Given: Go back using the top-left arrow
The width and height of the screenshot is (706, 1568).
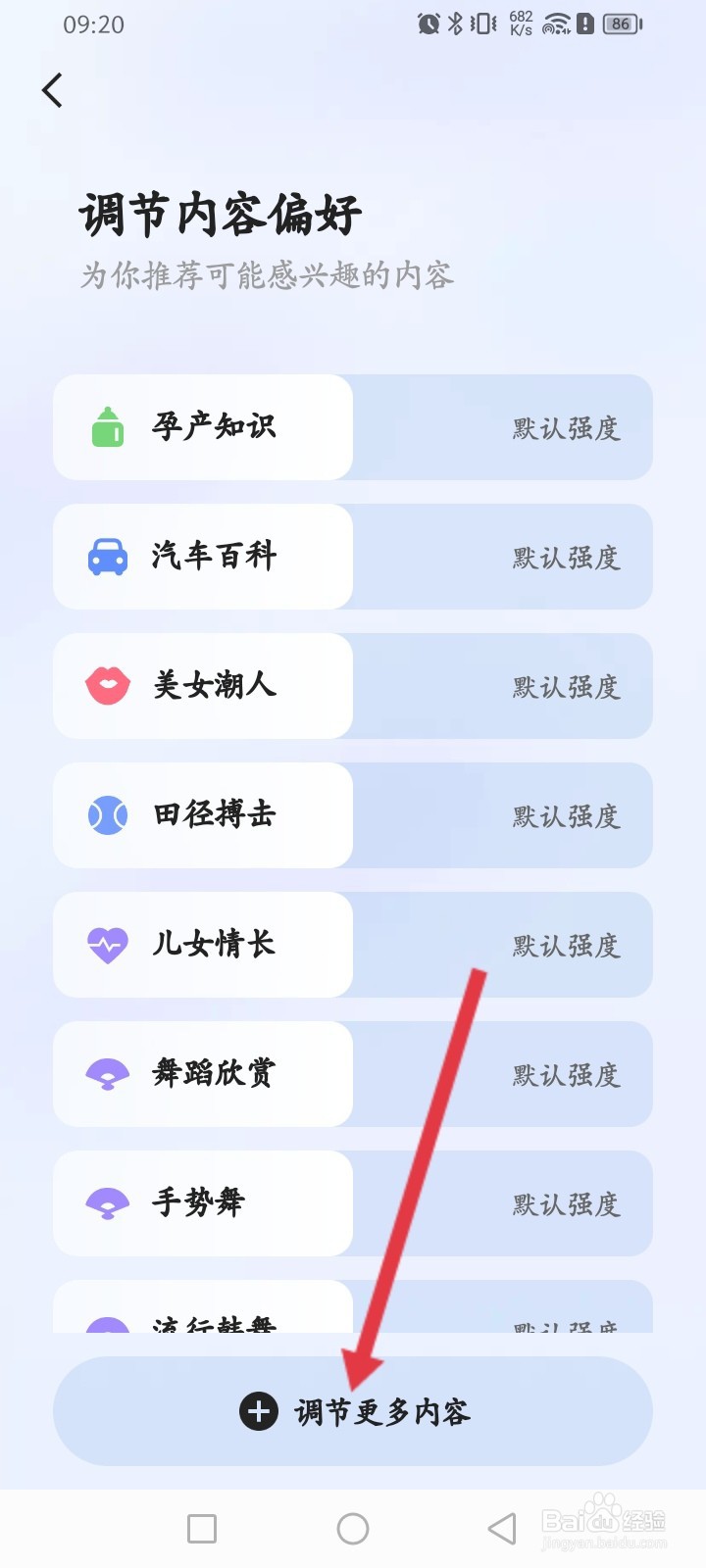Looking at the screenshot, I should tap(52, 90).
